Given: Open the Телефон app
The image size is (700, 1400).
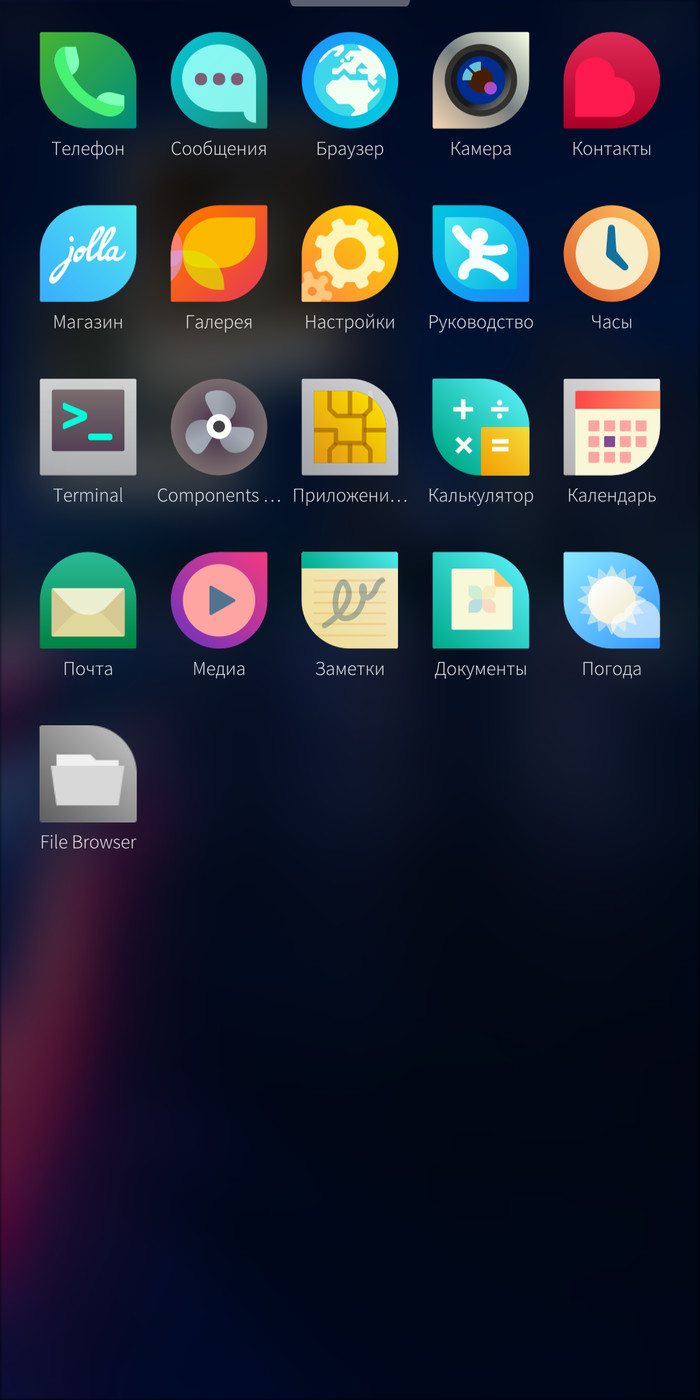Looking at the screenshot, I should (x=88, y=81).
